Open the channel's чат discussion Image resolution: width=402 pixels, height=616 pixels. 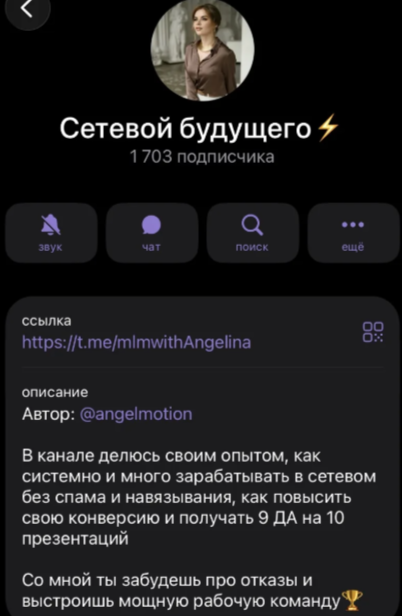(x=152, y=233)
